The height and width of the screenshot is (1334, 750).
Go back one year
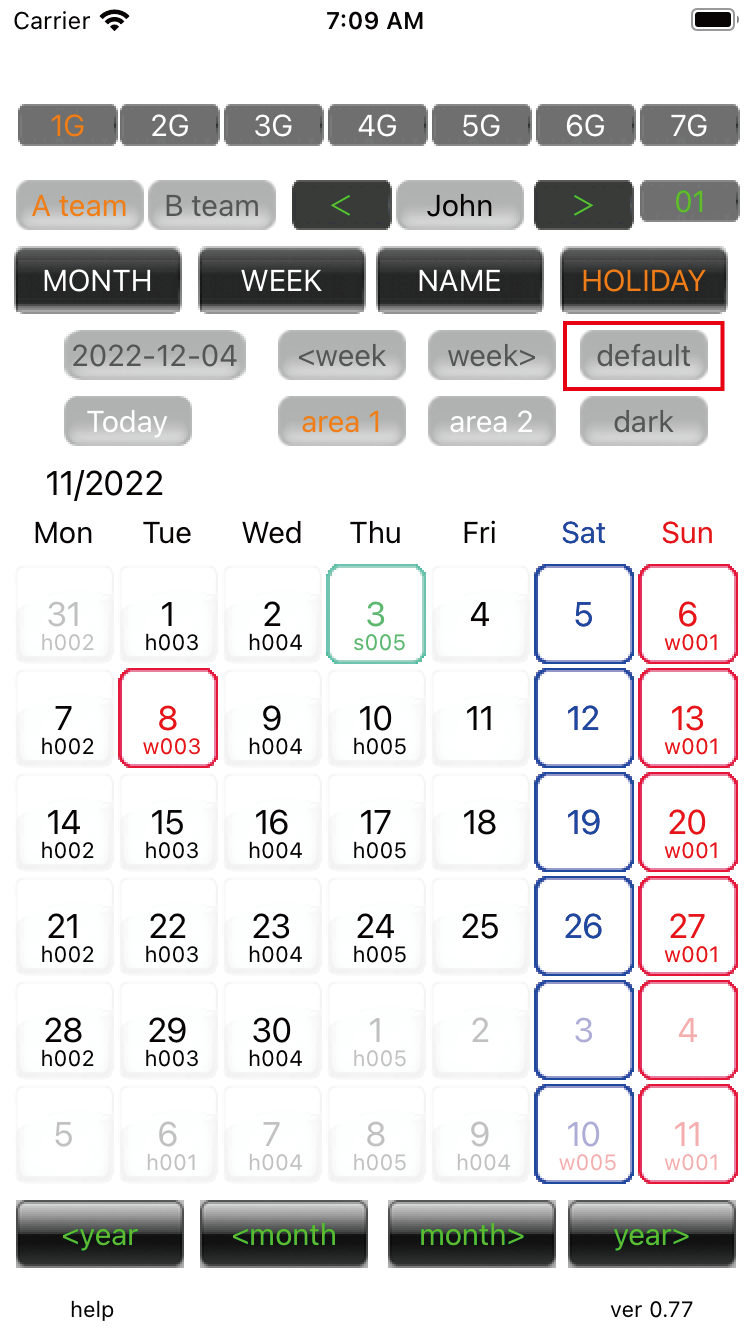[100, 1235]
